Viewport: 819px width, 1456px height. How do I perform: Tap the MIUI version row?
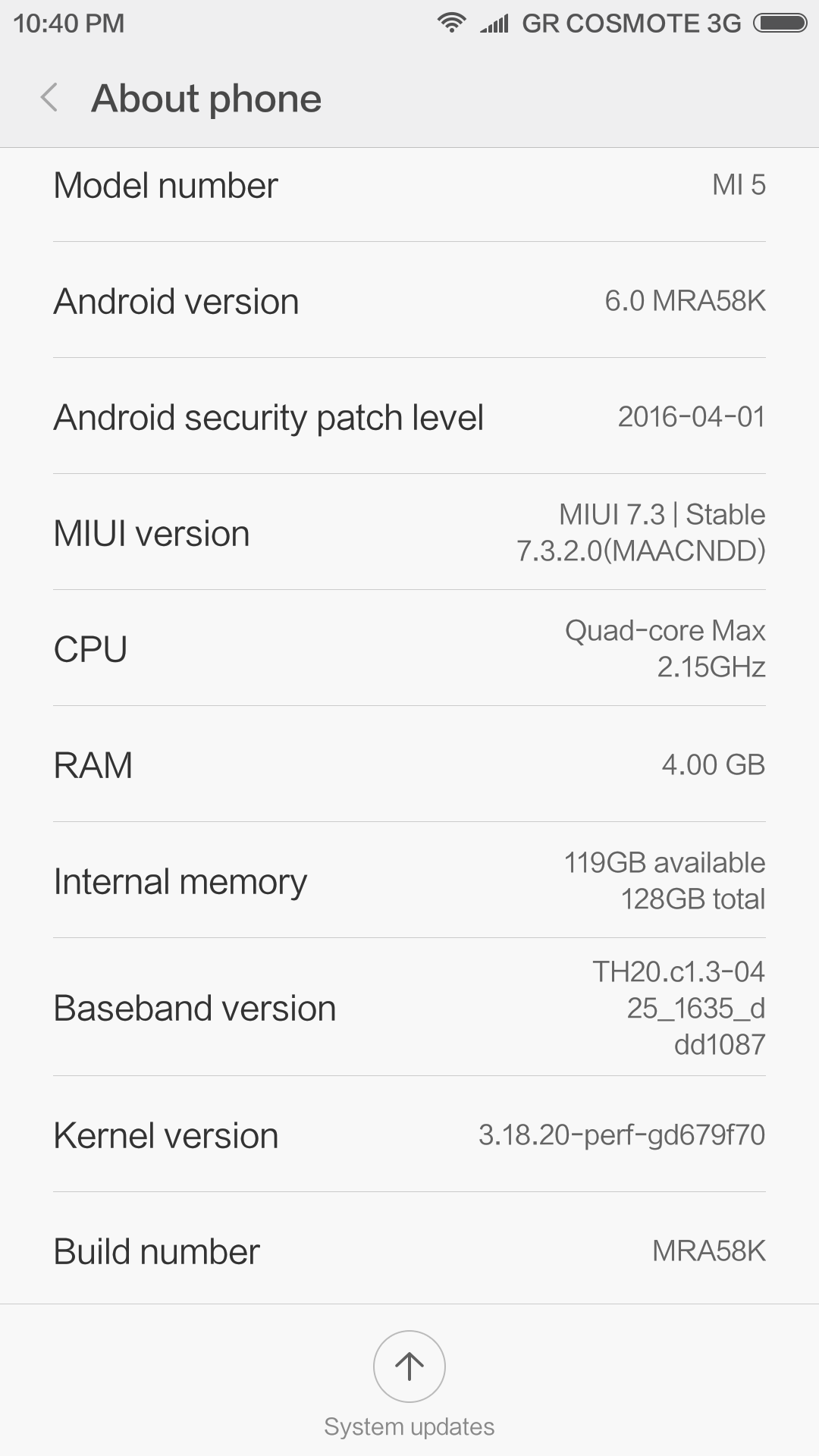409,533
